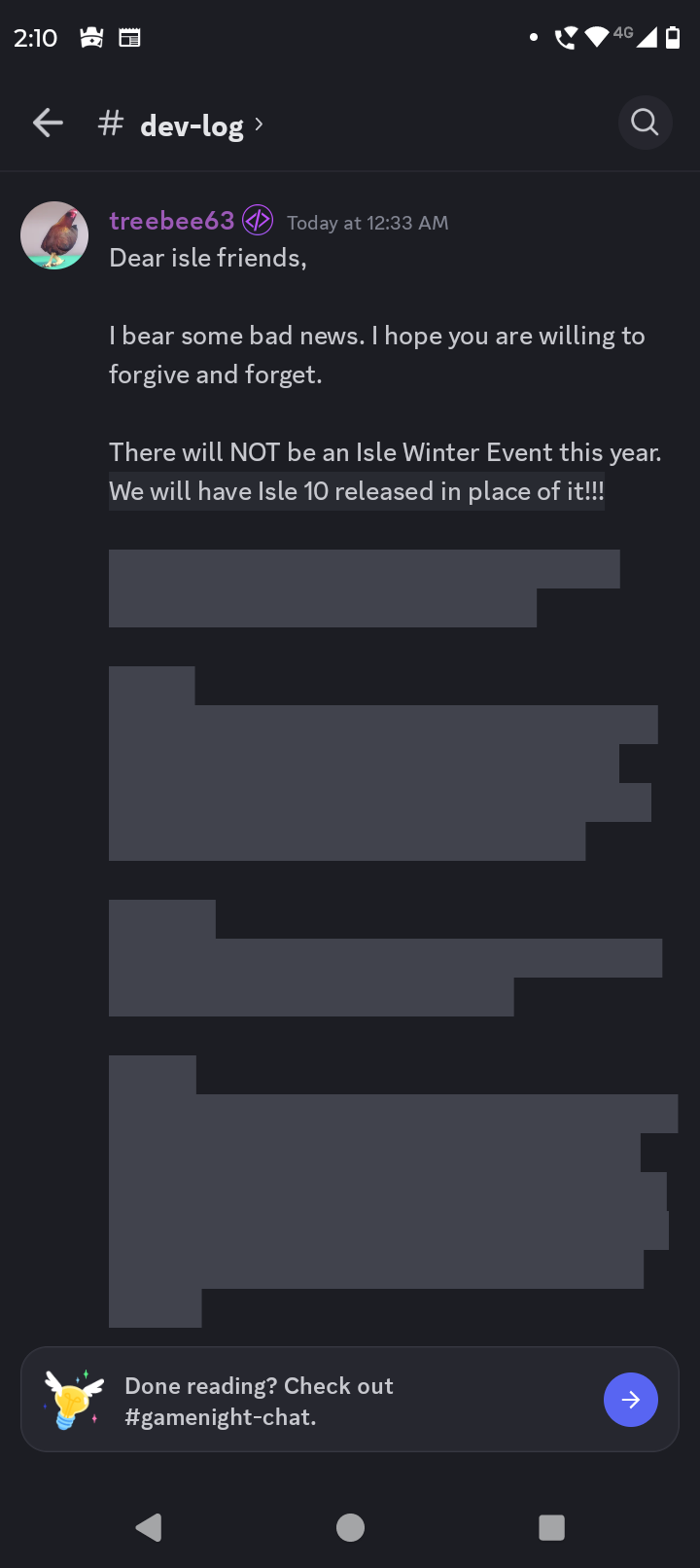Open treebee63's username profile
This screenshot has width=700, height=1568.
pos(172,222)
